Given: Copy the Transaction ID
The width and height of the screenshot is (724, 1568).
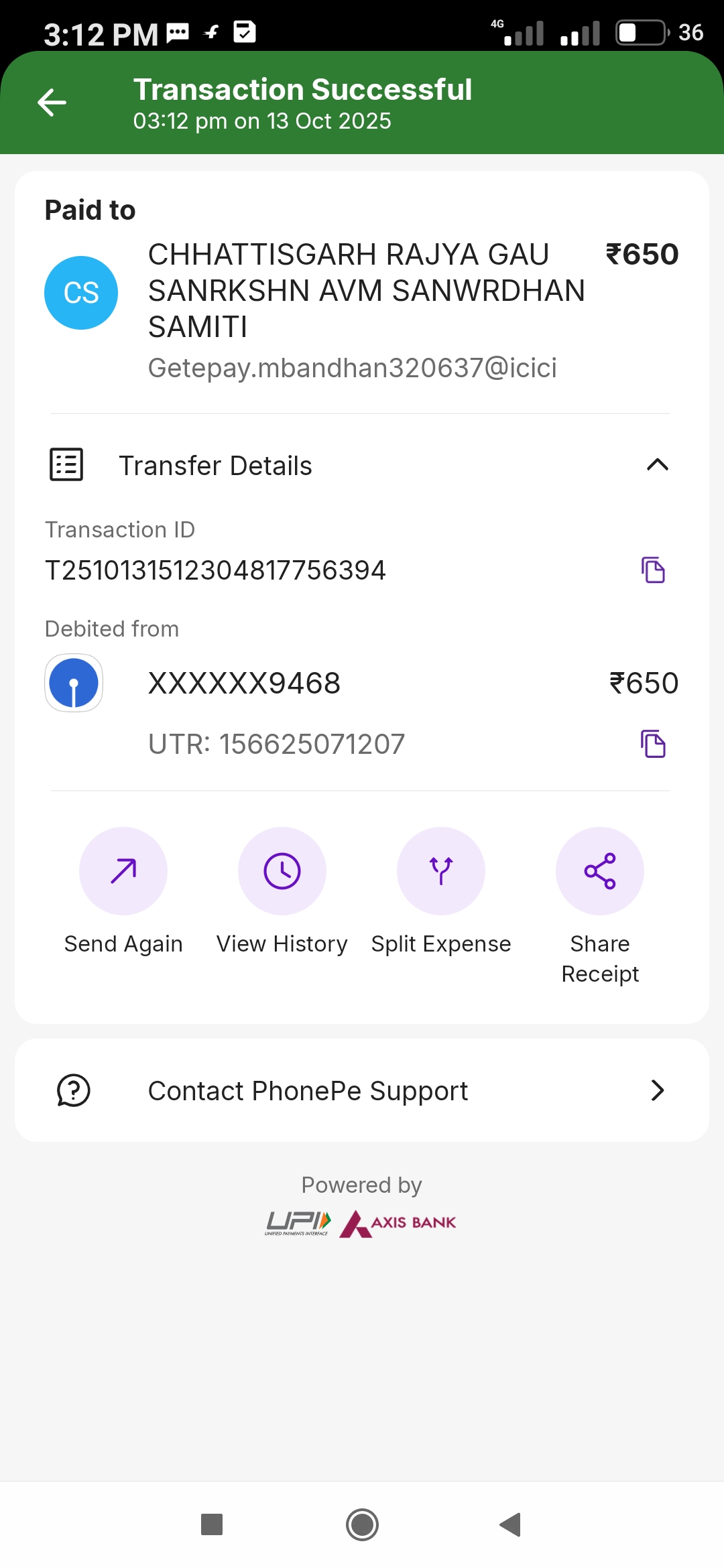Looking at the screenshot, I should 653,570.
